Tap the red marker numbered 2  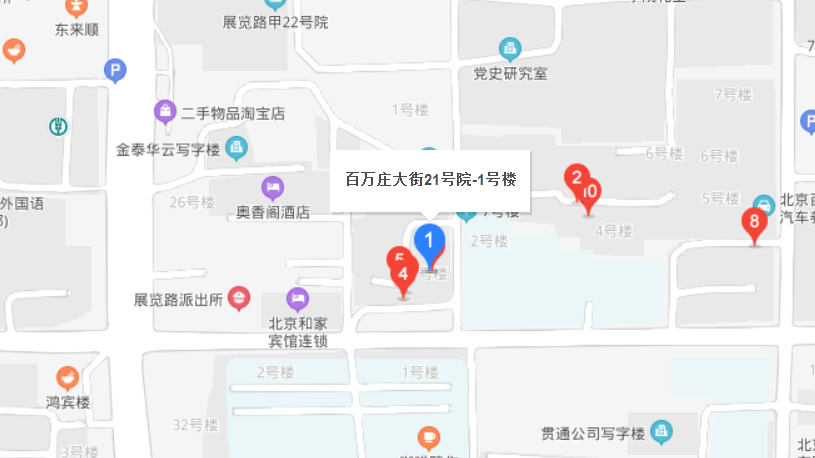(575, 179)
